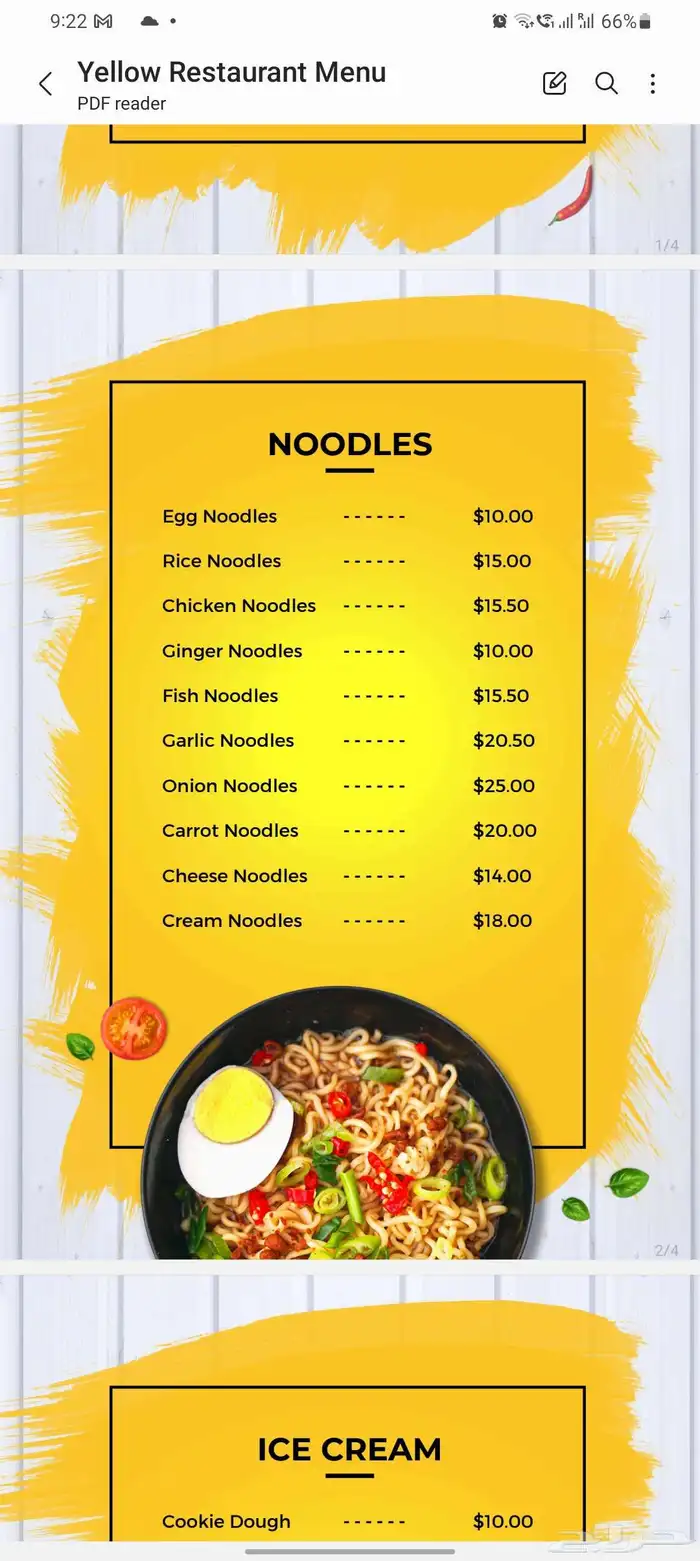Open the edit and annotate tool
700x1561 pixels.
pos(554,84)
